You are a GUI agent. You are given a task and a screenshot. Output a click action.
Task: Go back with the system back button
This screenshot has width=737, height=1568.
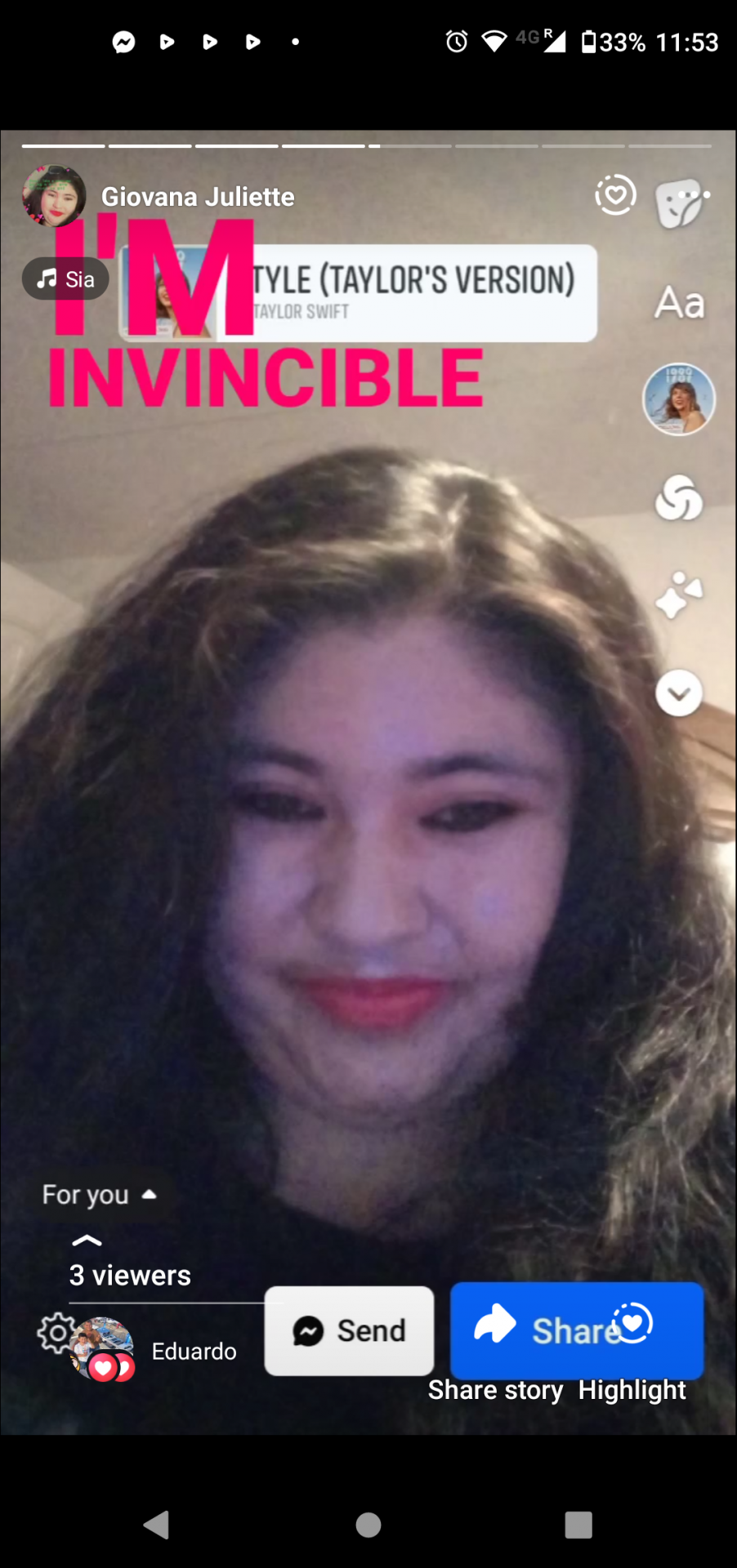click(156, 1524)
